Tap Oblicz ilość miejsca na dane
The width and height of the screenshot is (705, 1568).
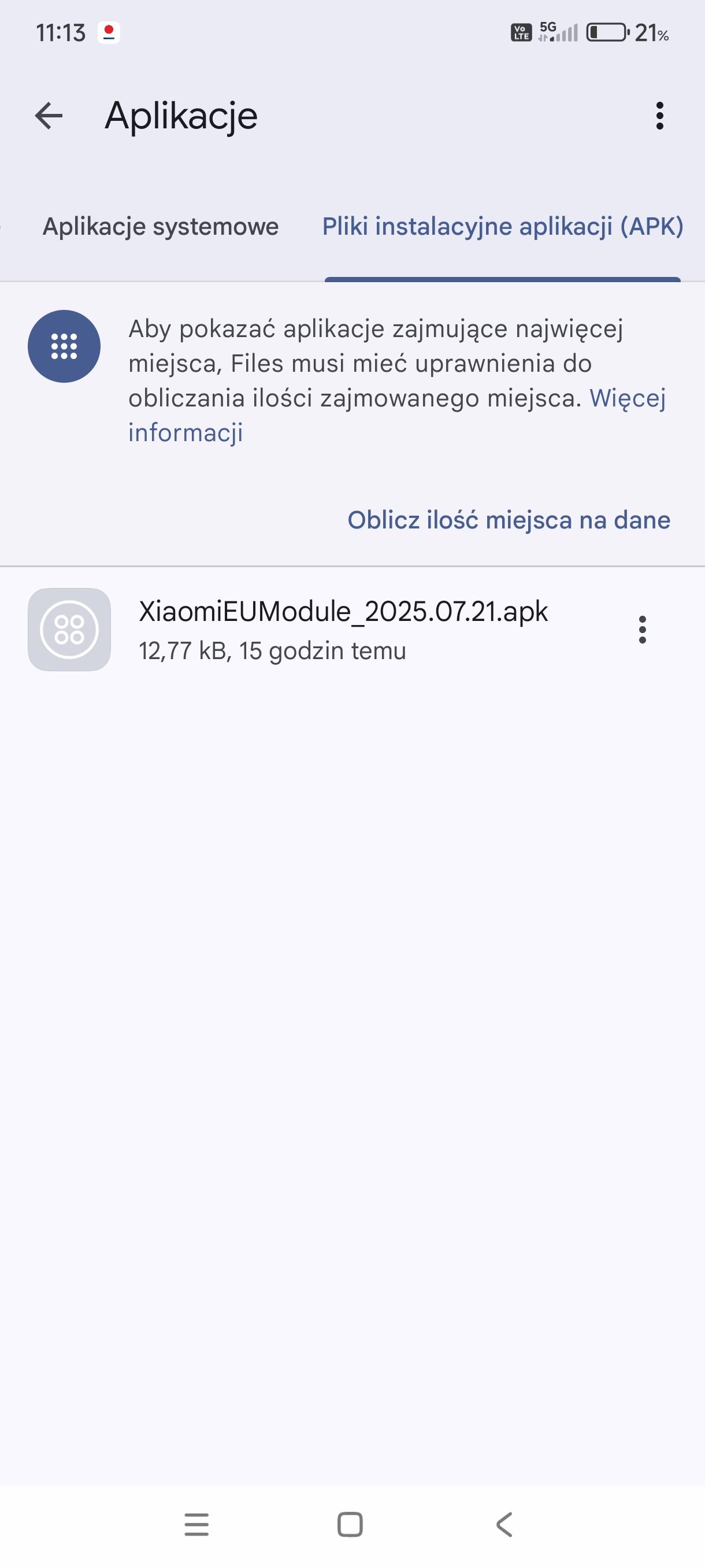point(509,520)
